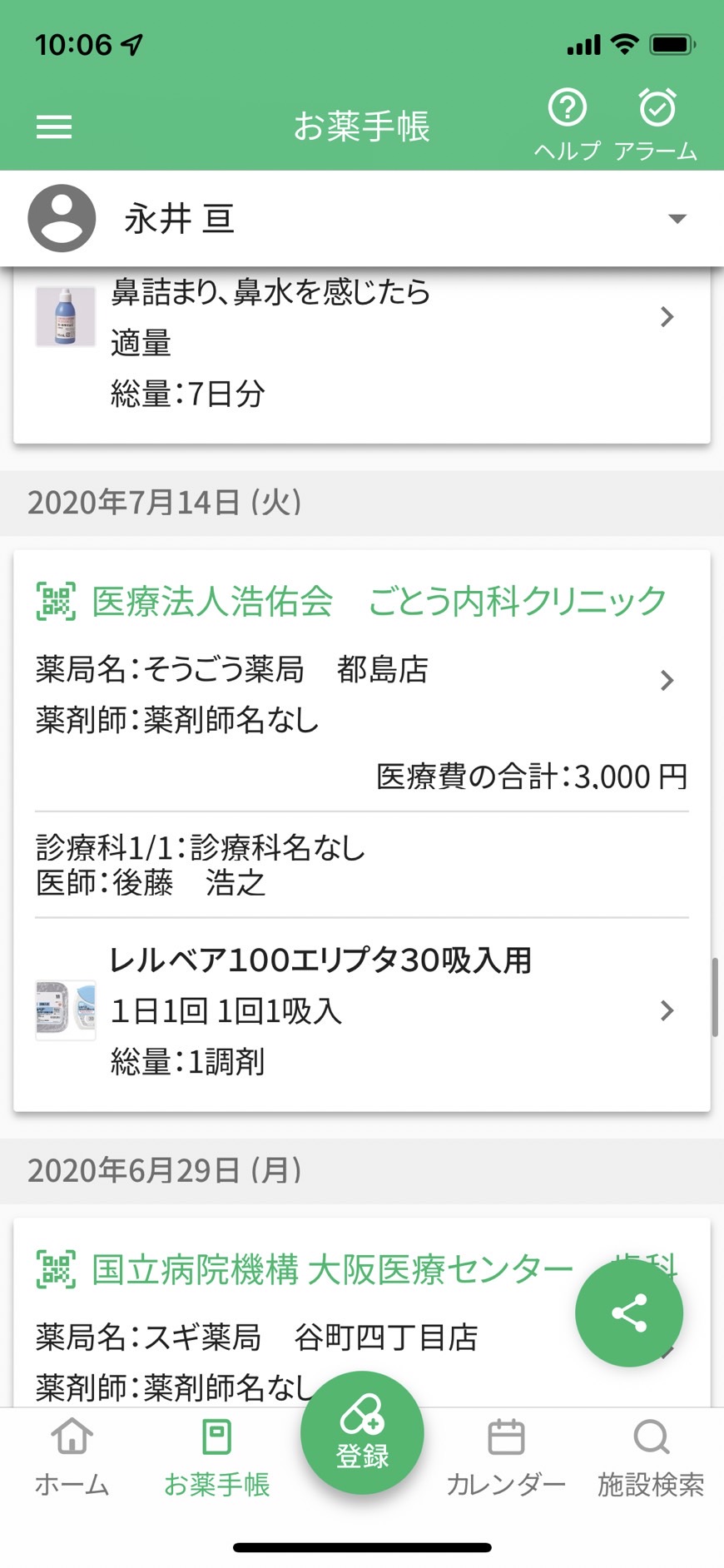View そうごう薬局 都島店 pharmacy details
The image size is (724, 1568).
click(x=361, y=693)
